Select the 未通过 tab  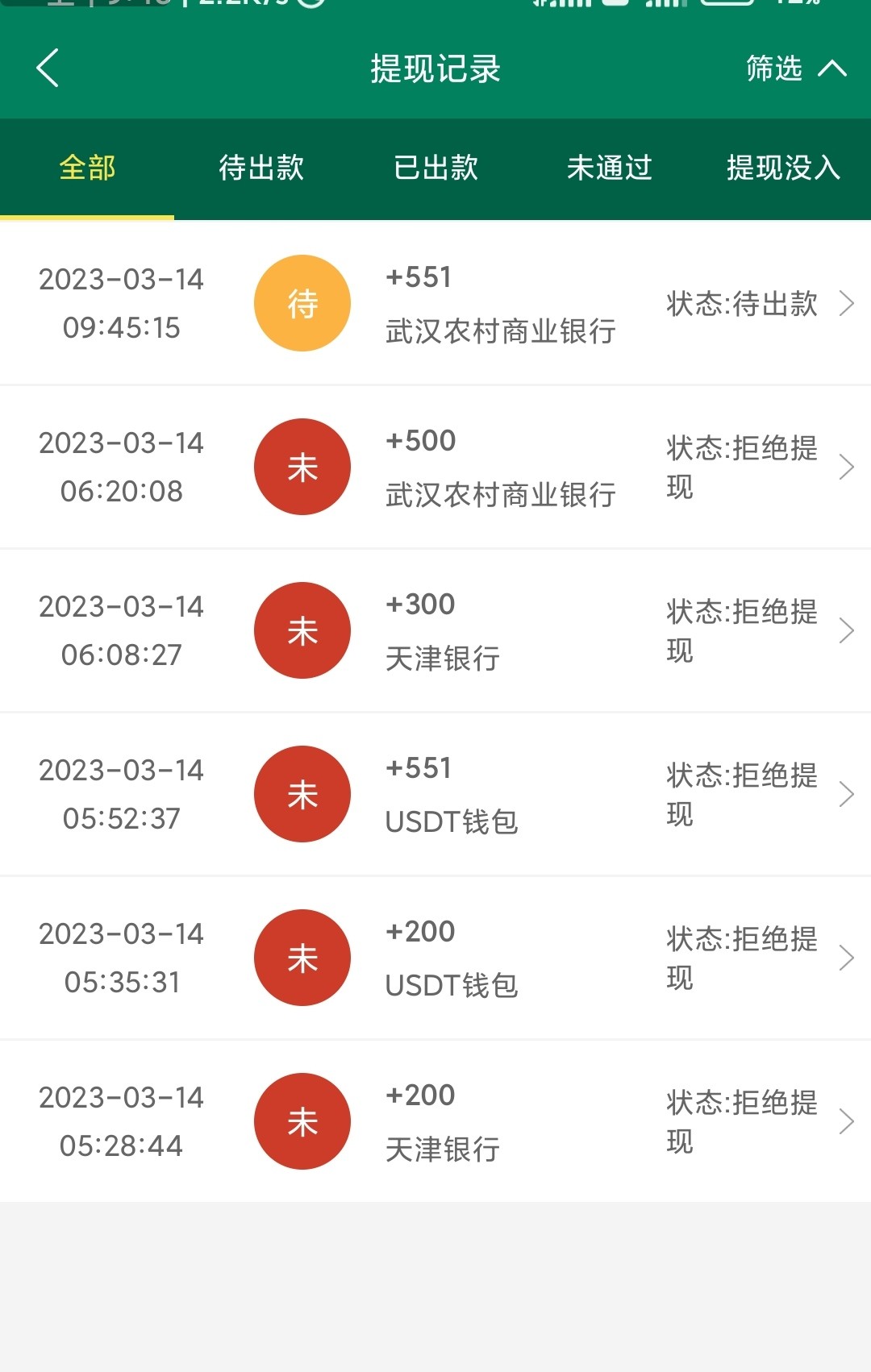point(610,168)
